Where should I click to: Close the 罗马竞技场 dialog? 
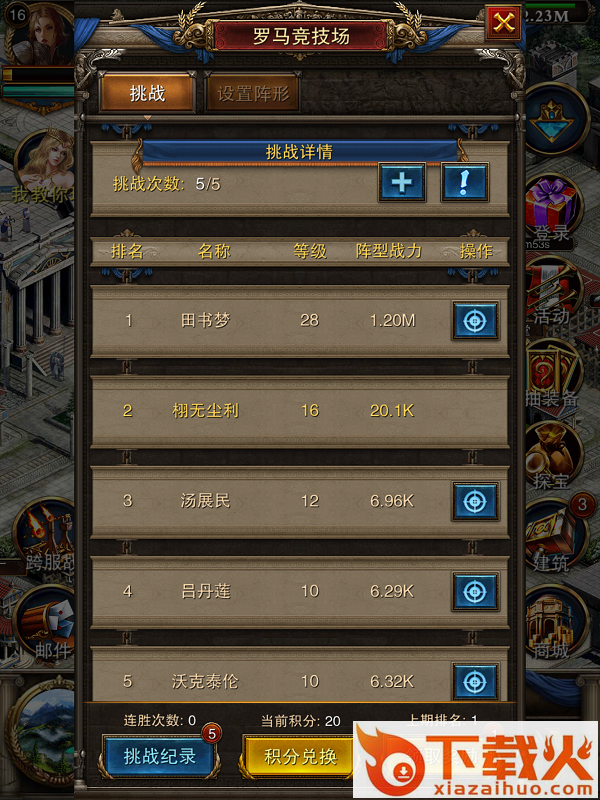coord(504,24)
